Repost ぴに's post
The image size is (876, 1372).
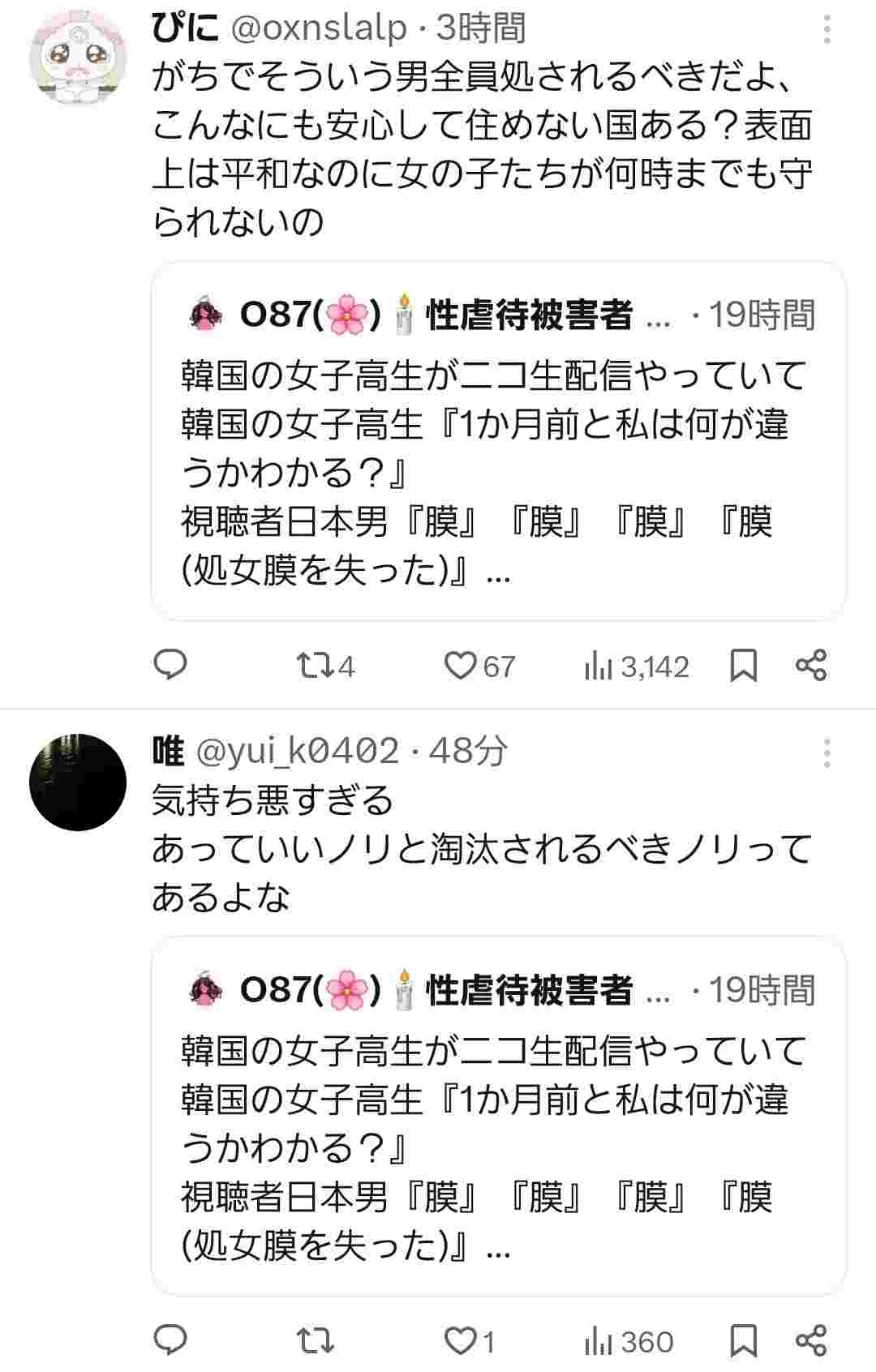pyautogui.click(x=315, y=665)
